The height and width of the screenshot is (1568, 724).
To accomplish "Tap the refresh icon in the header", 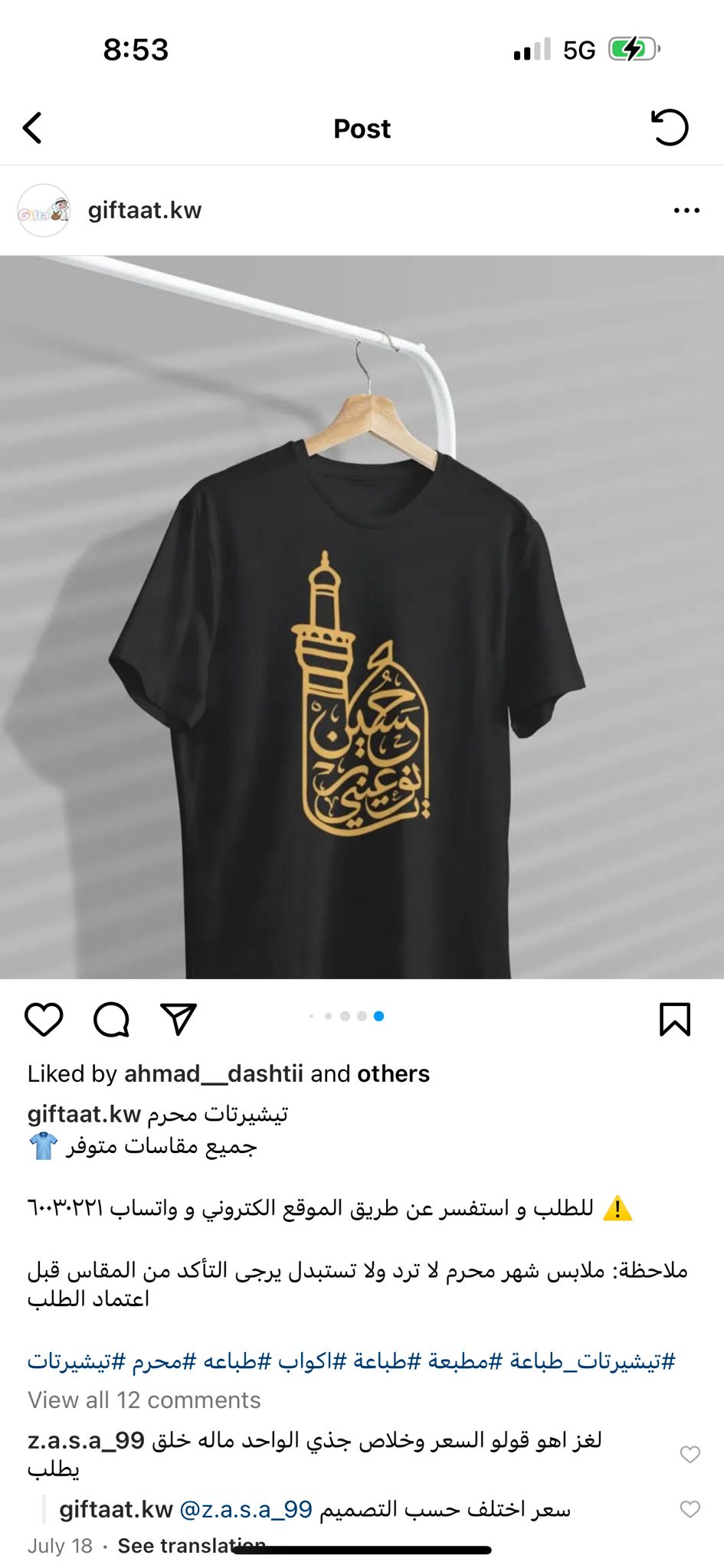I will [x=670, y=127].
